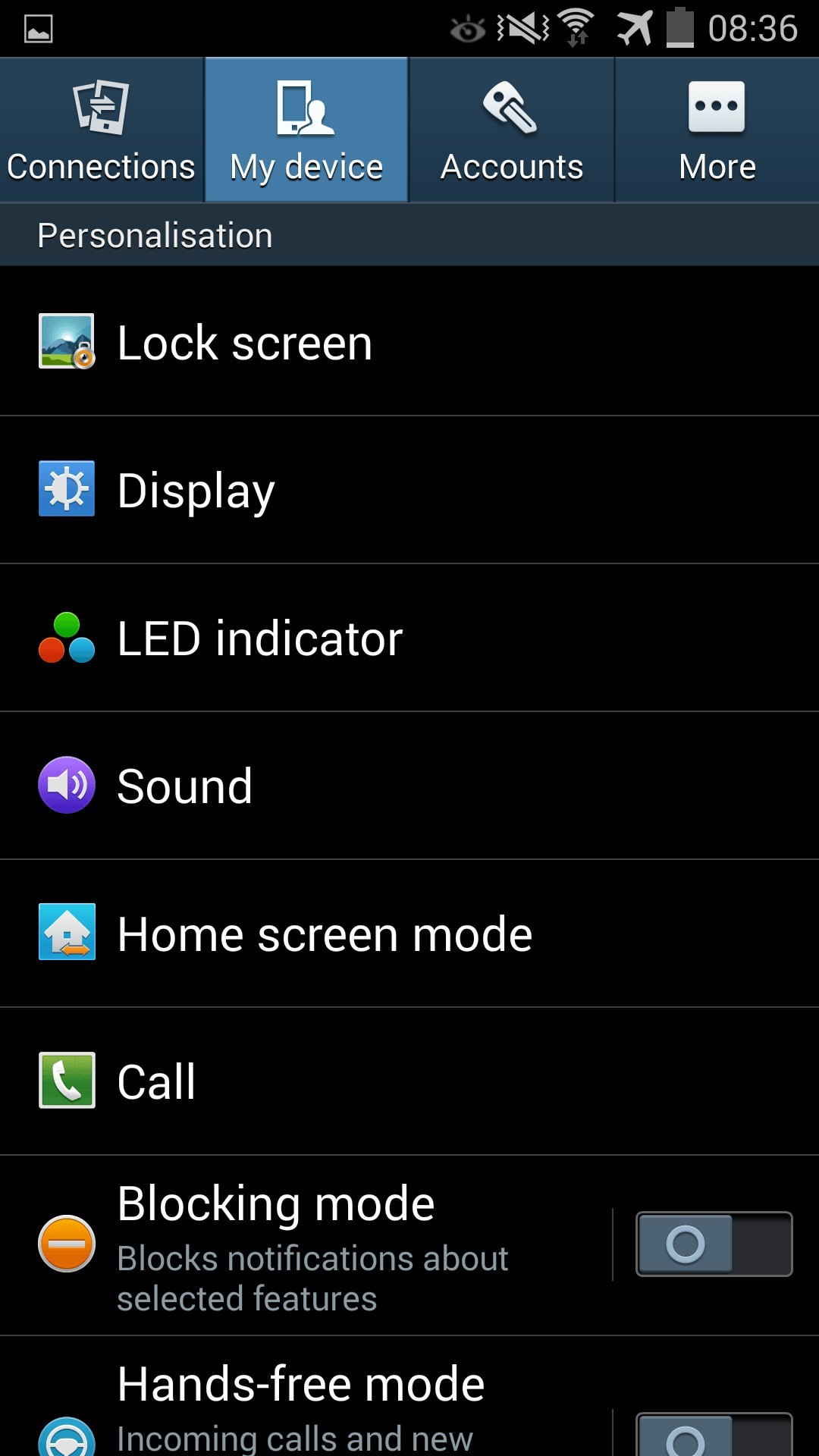
Task: Open Display settings
Action: click(409, 490)
